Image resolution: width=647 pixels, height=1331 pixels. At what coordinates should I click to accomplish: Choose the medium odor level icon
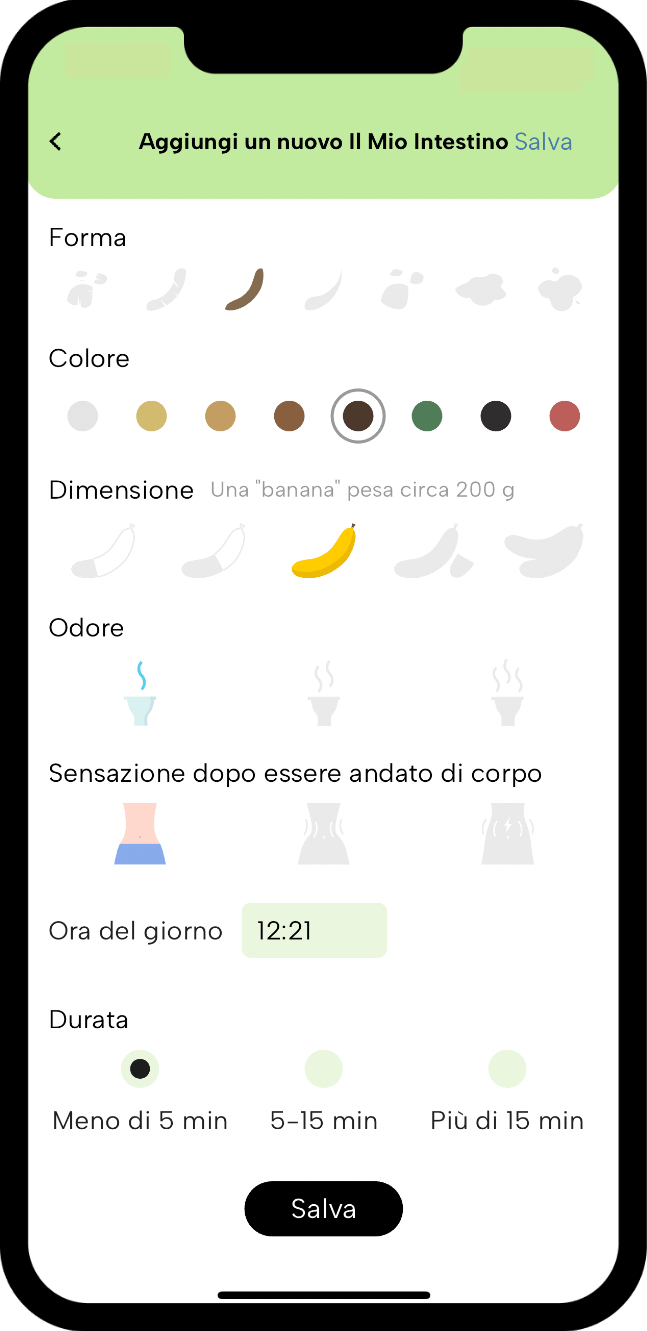[x=323, y=693]
